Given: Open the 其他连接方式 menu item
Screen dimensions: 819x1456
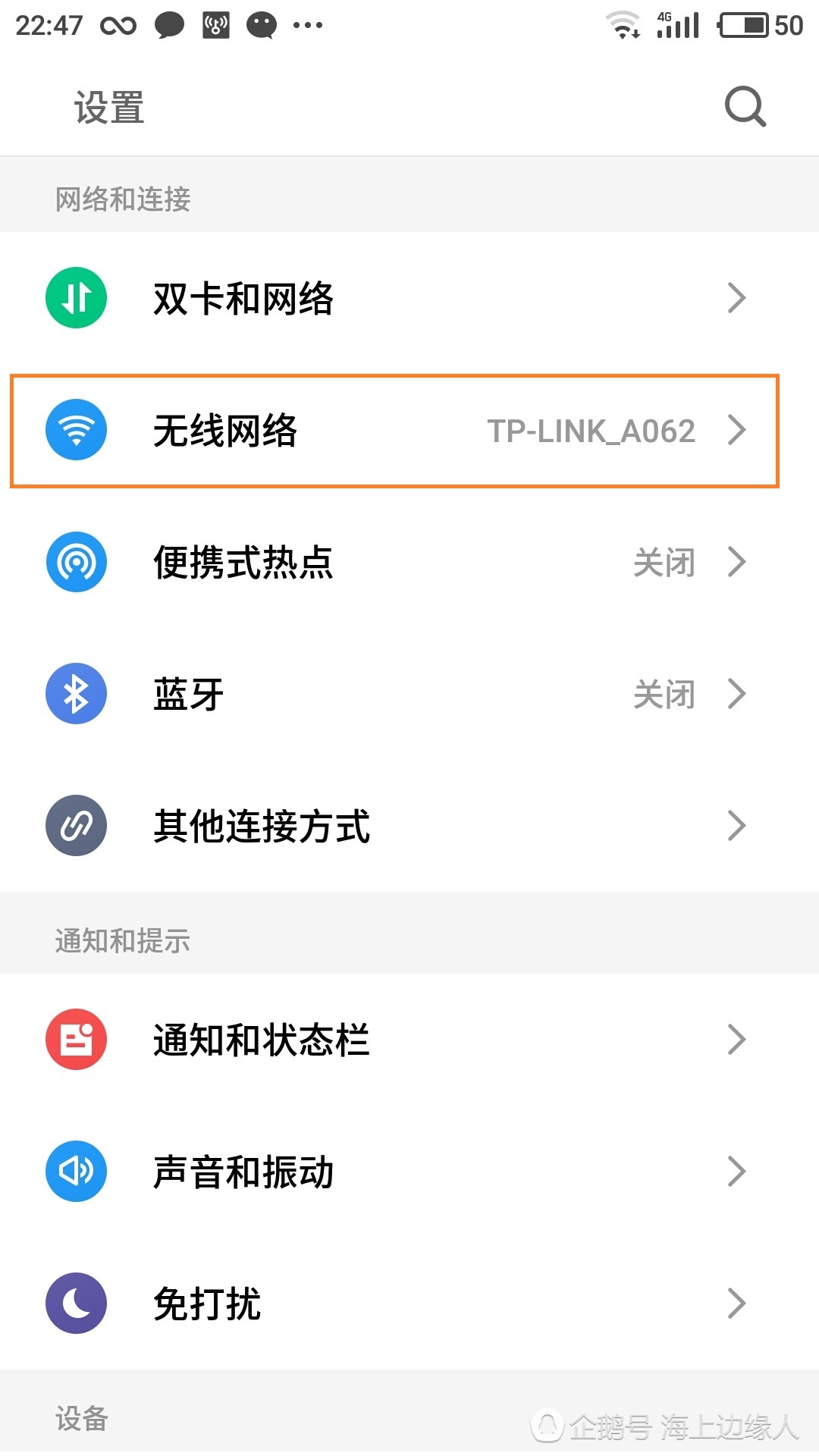Looking at the screenshot, I should pyautogui.click(x=261, y=826).
